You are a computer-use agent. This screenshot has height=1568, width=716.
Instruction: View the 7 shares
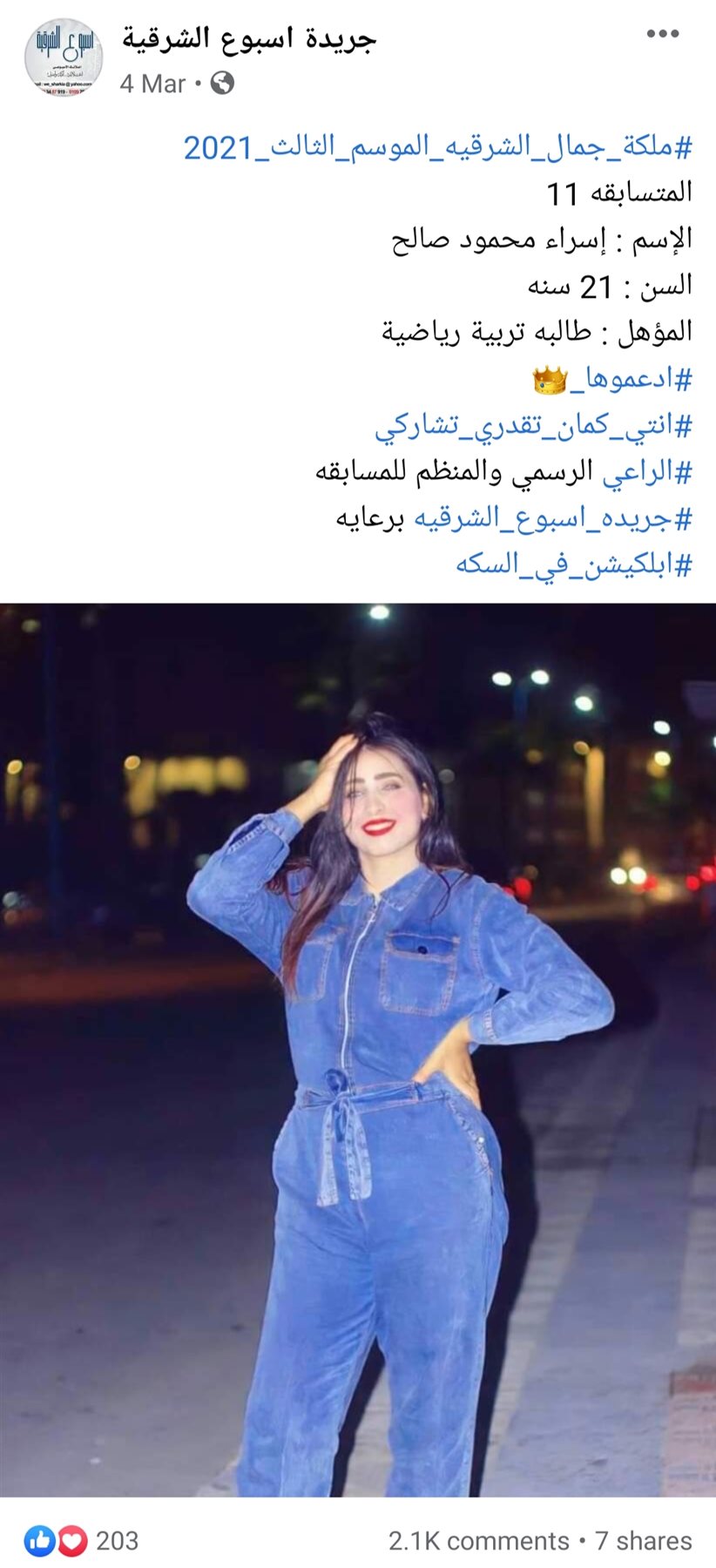click(x=644, y=1541)
